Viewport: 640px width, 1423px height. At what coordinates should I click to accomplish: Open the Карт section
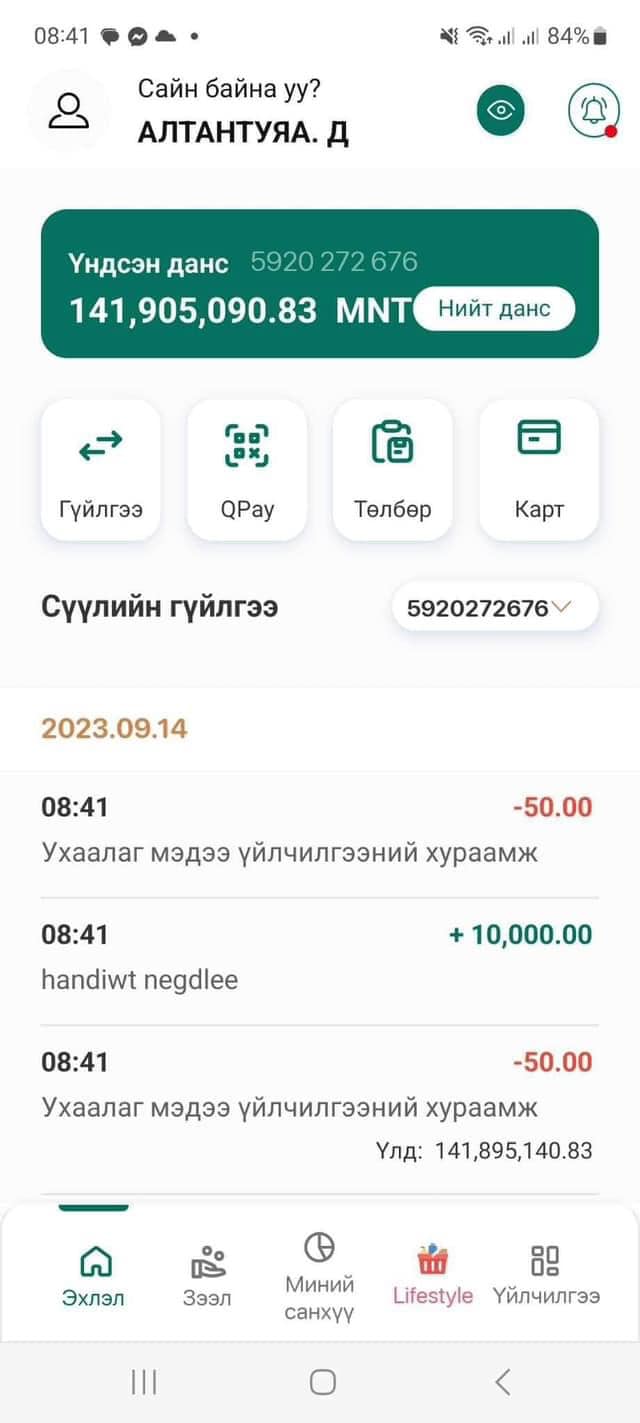pyautogui.click(x=540, y=470)
